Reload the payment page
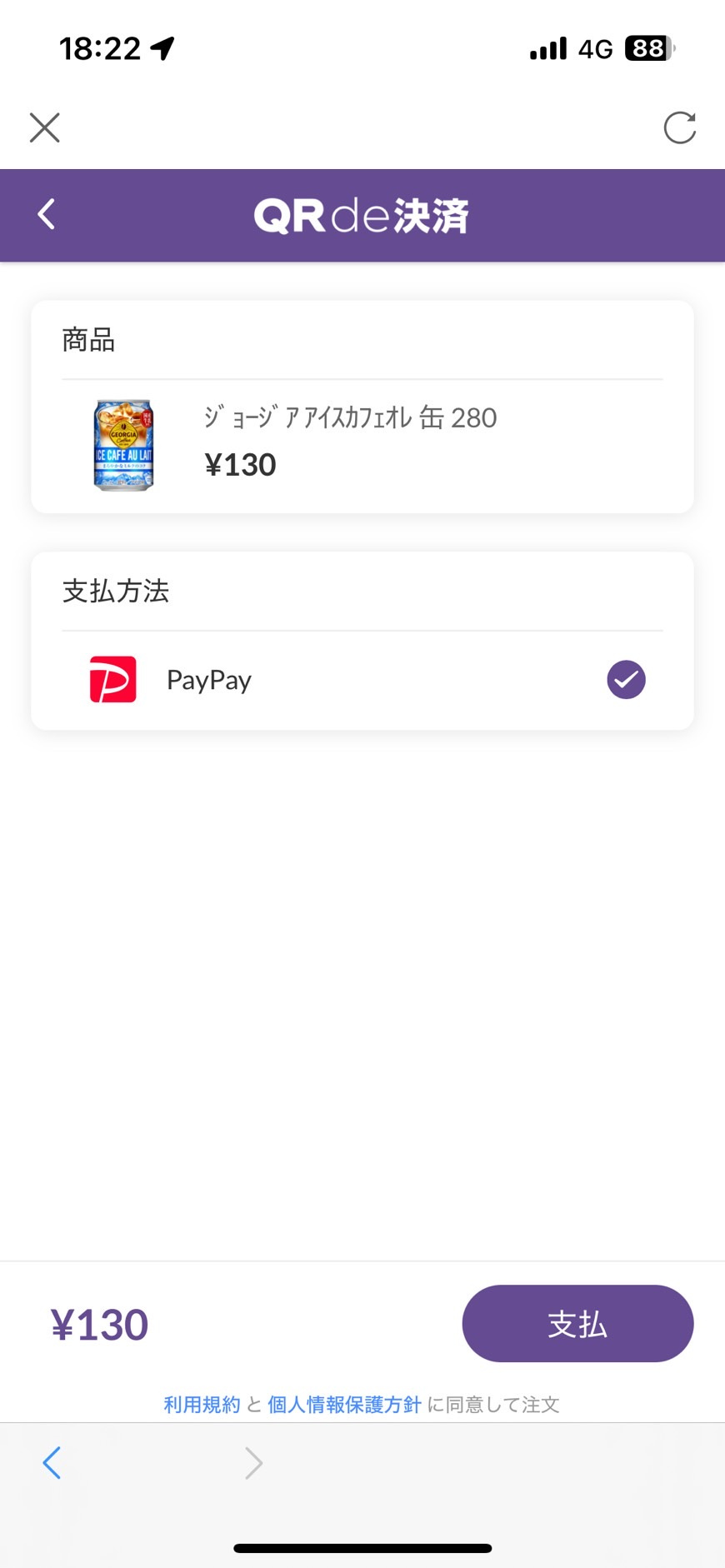The image size is (725, 1568). (679, 128)
